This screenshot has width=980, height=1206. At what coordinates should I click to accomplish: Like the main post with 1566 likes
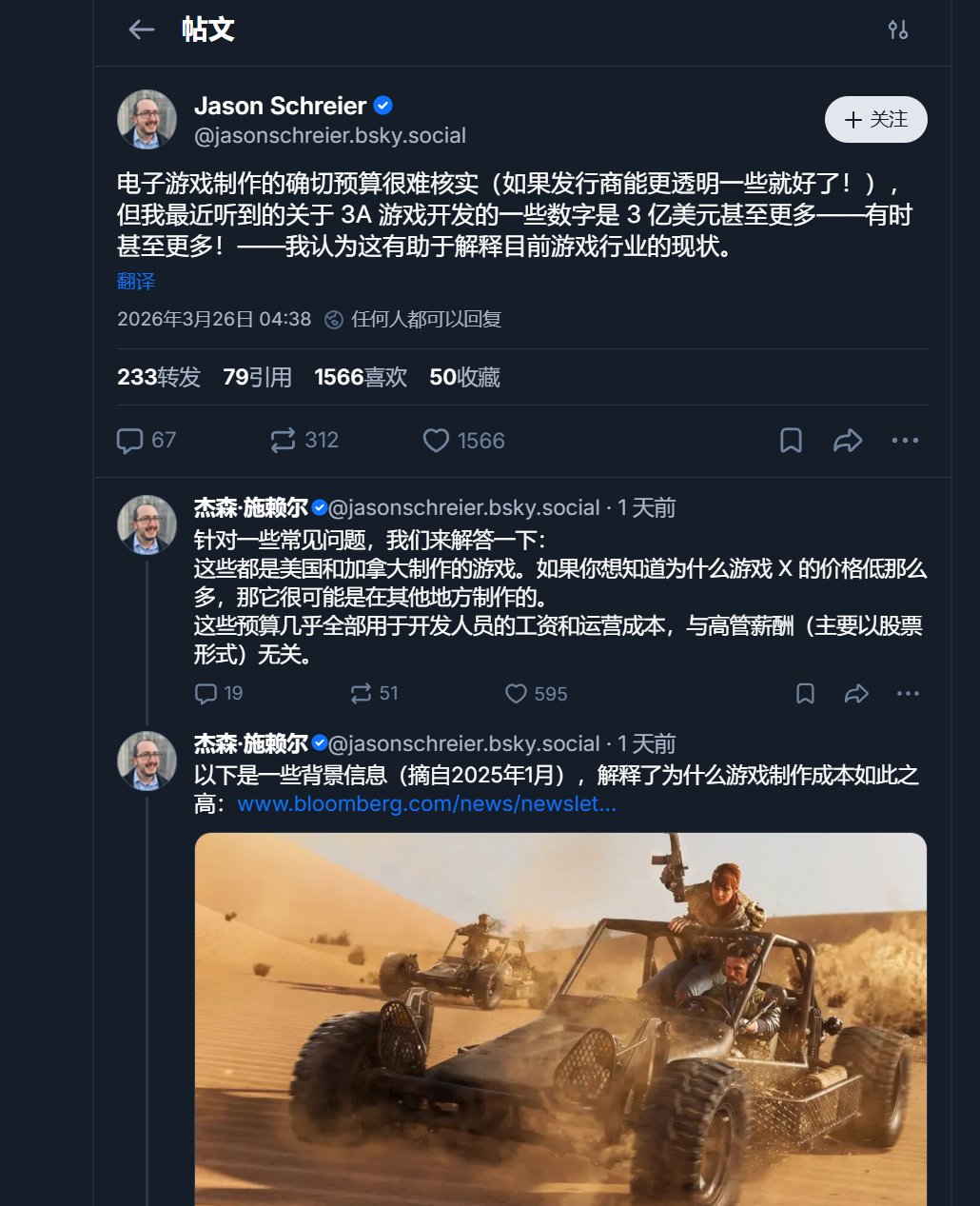[436, 440]
